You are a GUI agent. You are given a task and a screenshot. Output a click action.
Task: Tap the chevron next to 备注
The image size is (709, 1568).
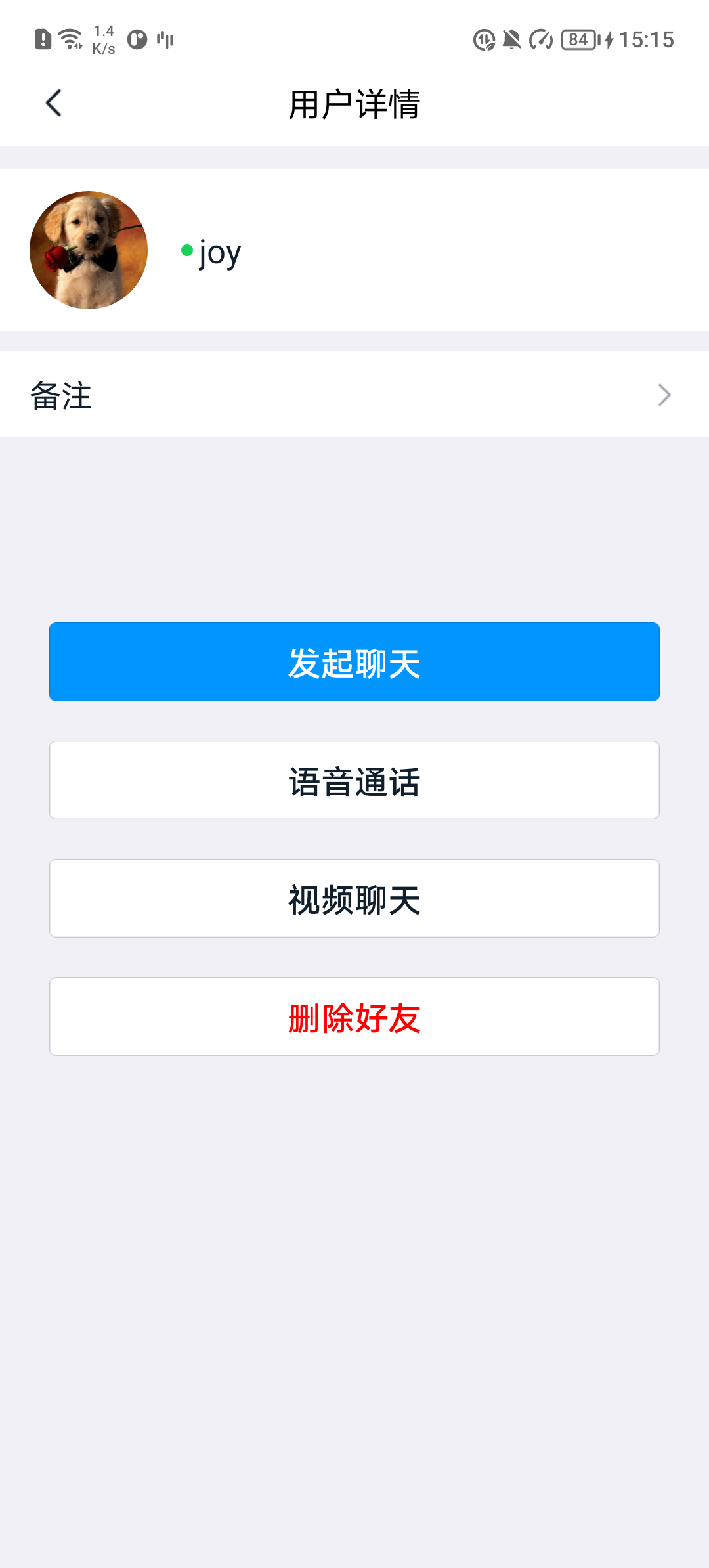pyautogui.click(x=663, y=394)
